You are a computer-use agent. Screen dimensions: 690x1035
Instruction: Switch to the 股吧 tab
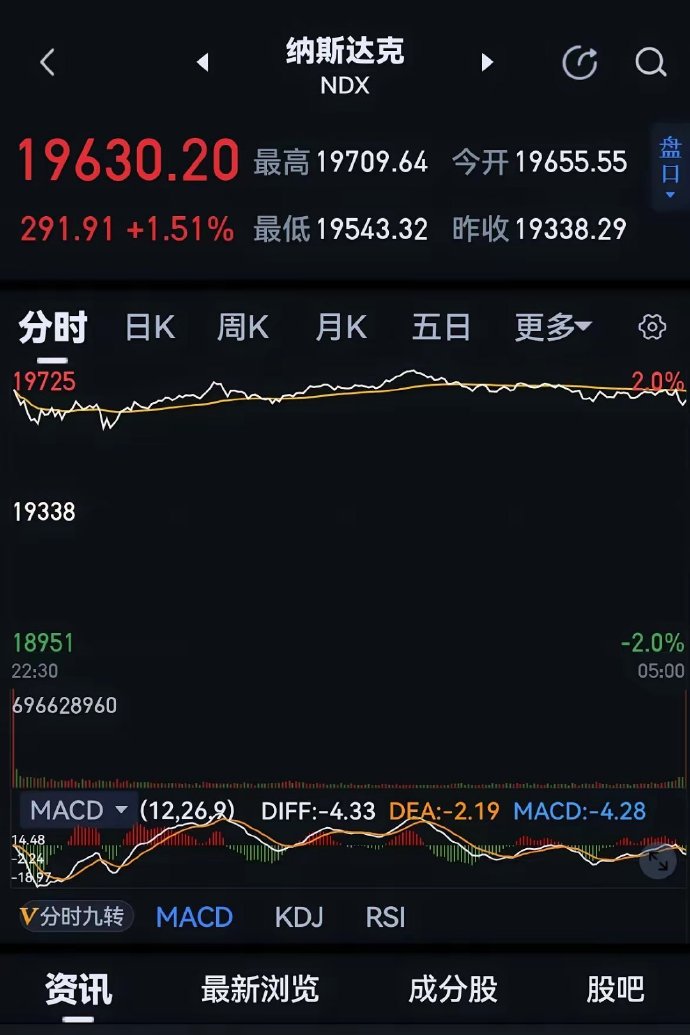point(615,989)
